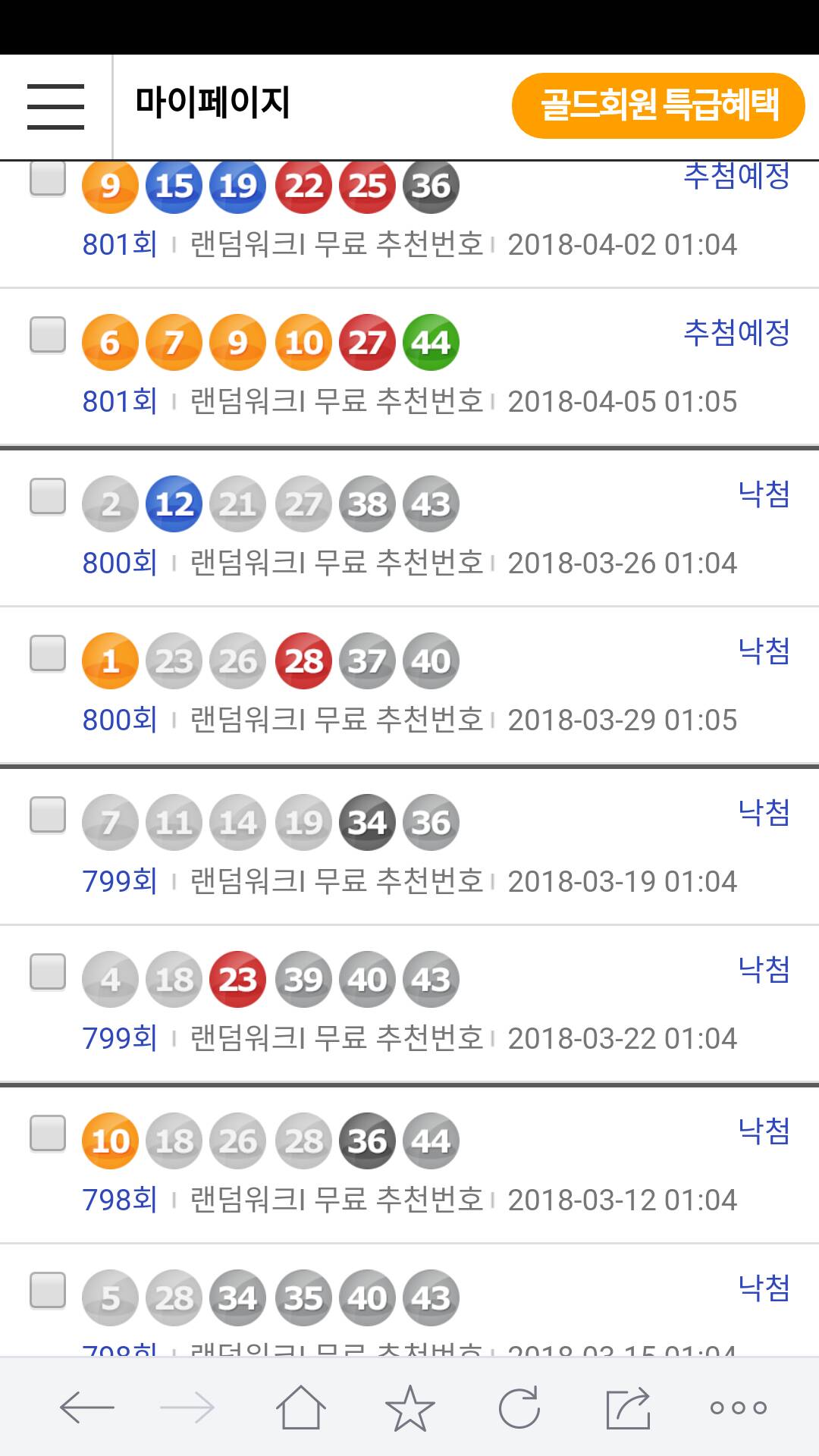Screen dimensions: 819x1456
Task: Mark the checkbox for the 2018-03-12 entry
Action: pyautogui.click(x=48, y=1133)
